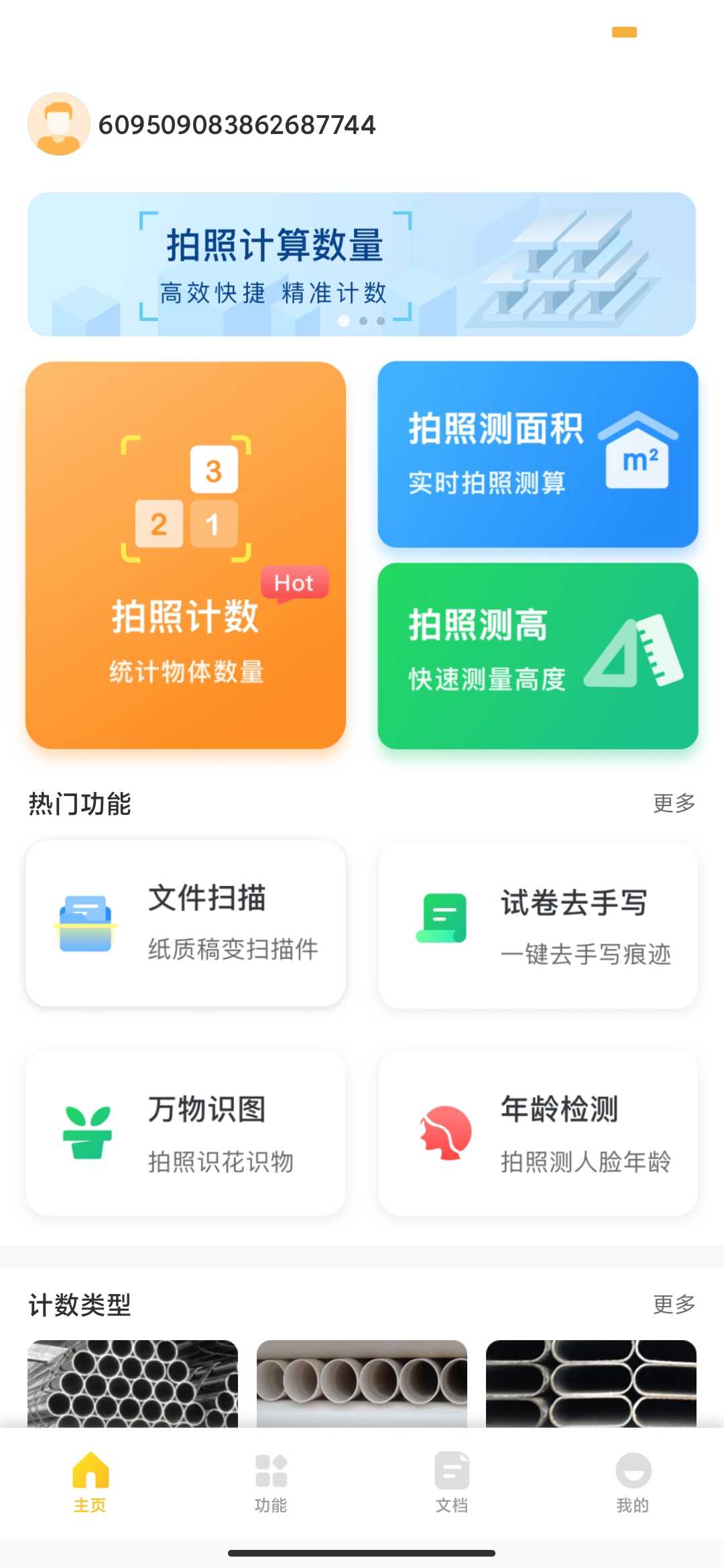View 更多 in 热门功能
The height and width of the screenshot is (1568, 724).
(x=674, y=803)
